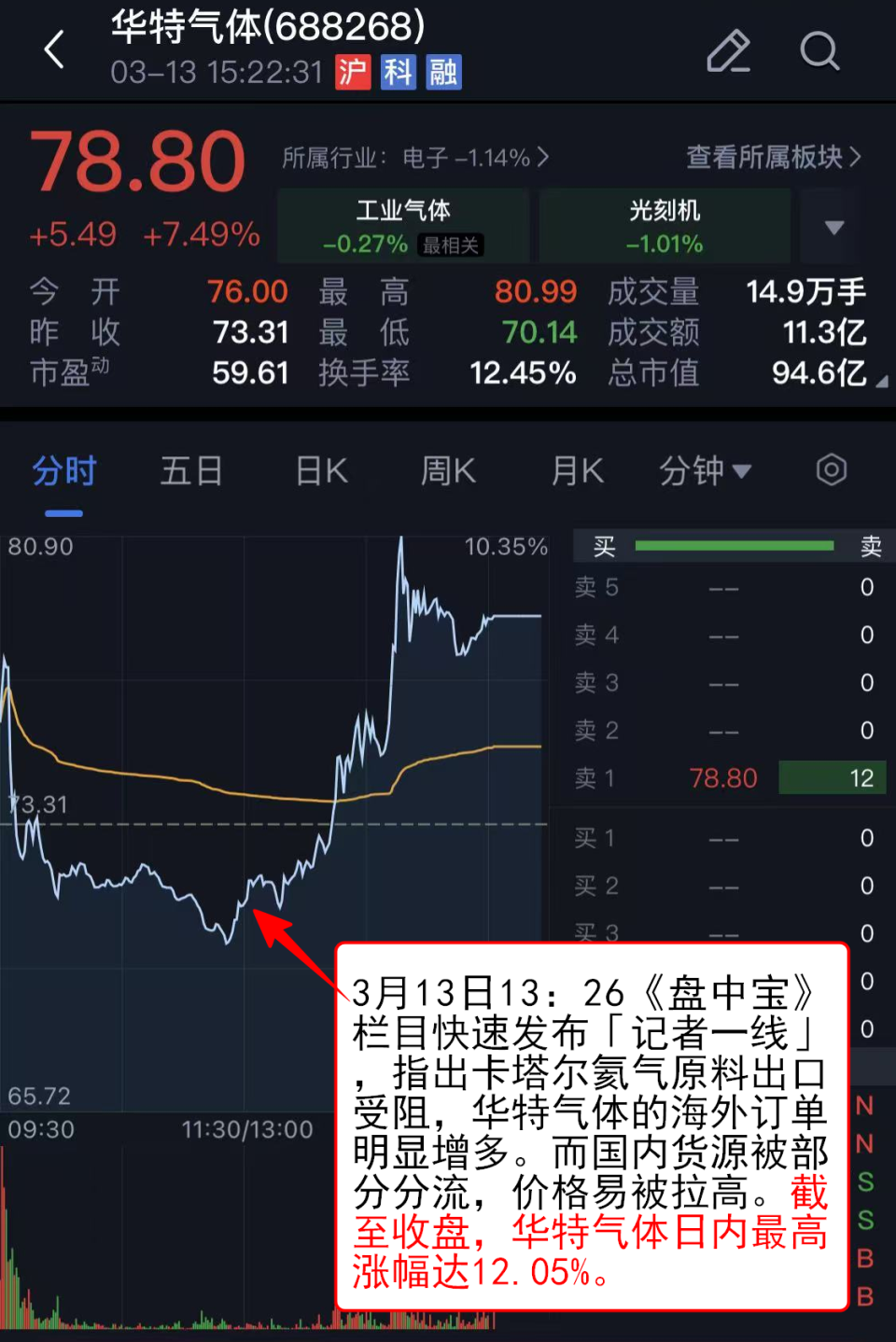Expand more sectors with the down caret
This screenshot has width=896, height=1342.
click(832, 226)
